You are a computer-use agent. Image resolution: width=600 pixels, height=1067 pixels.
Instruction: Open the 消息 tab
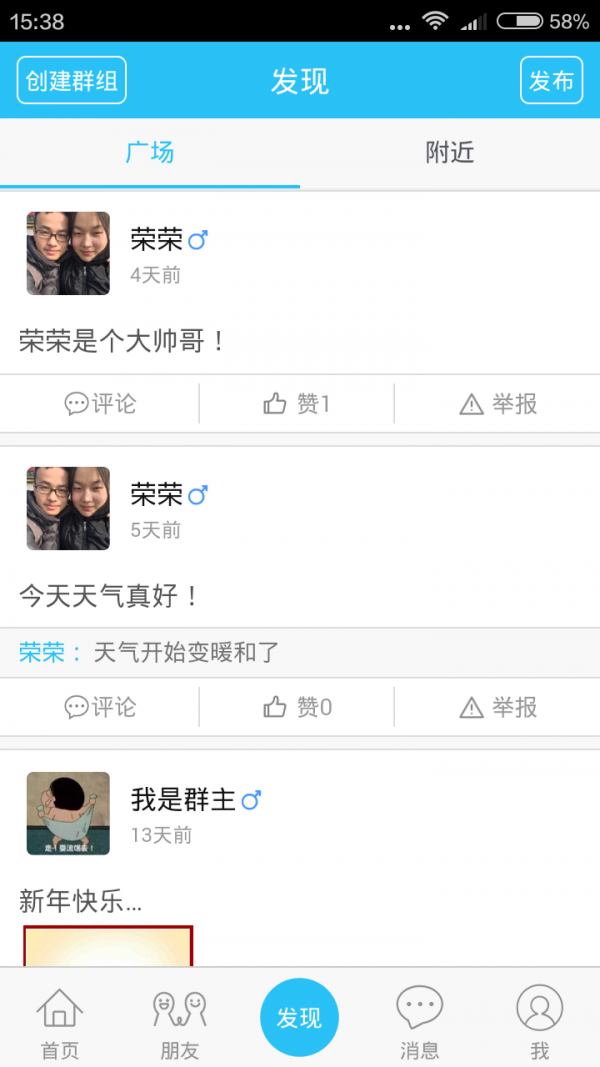point(420,1021)
